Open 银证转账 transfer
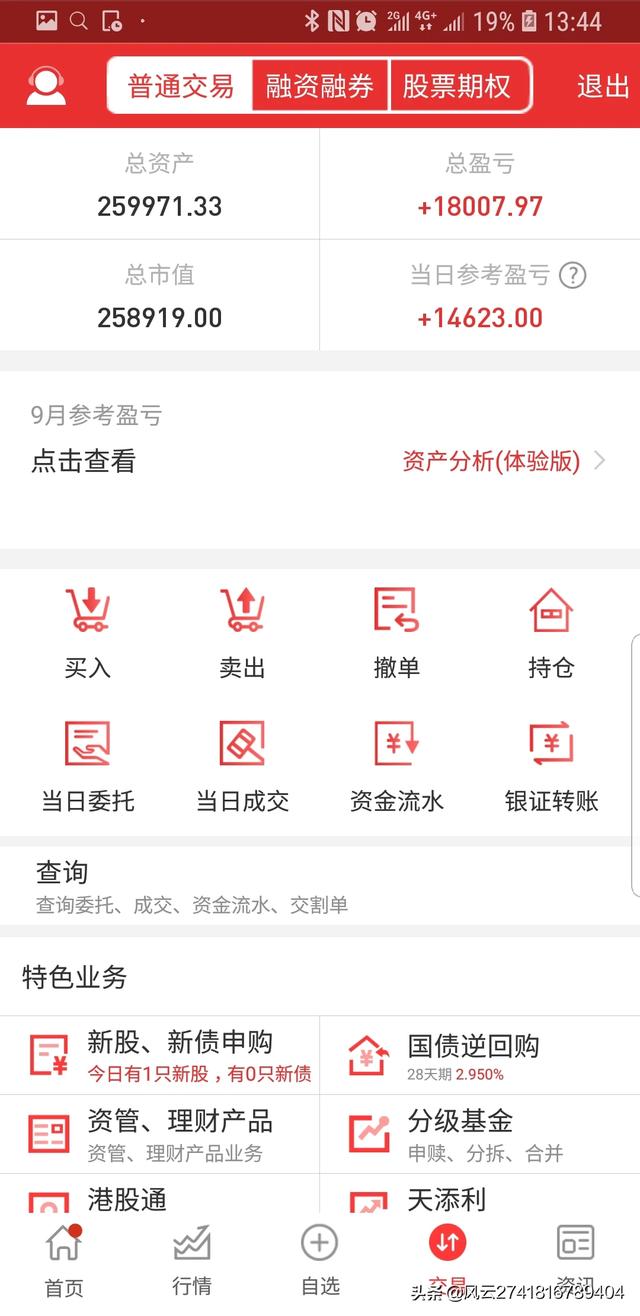The image size is (640, 1316). (x=550, y=767)
